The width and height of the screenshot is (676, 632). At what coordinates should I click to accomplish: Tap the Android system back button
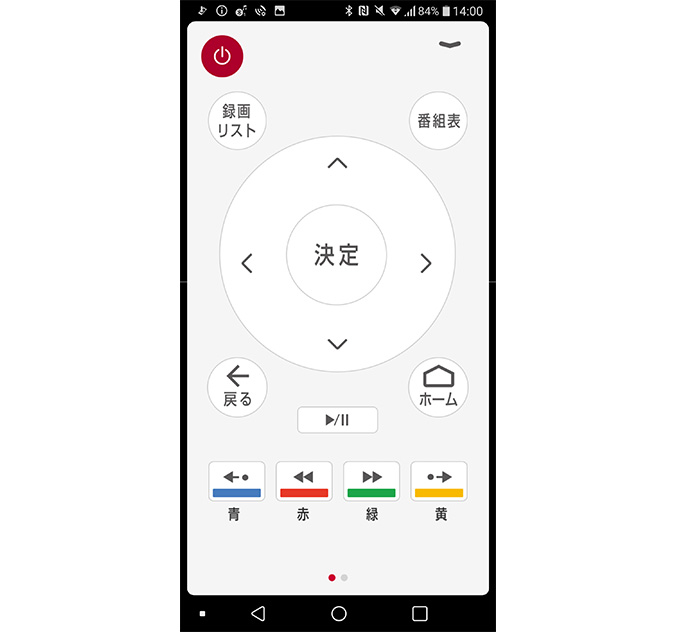tap(258, 613)
